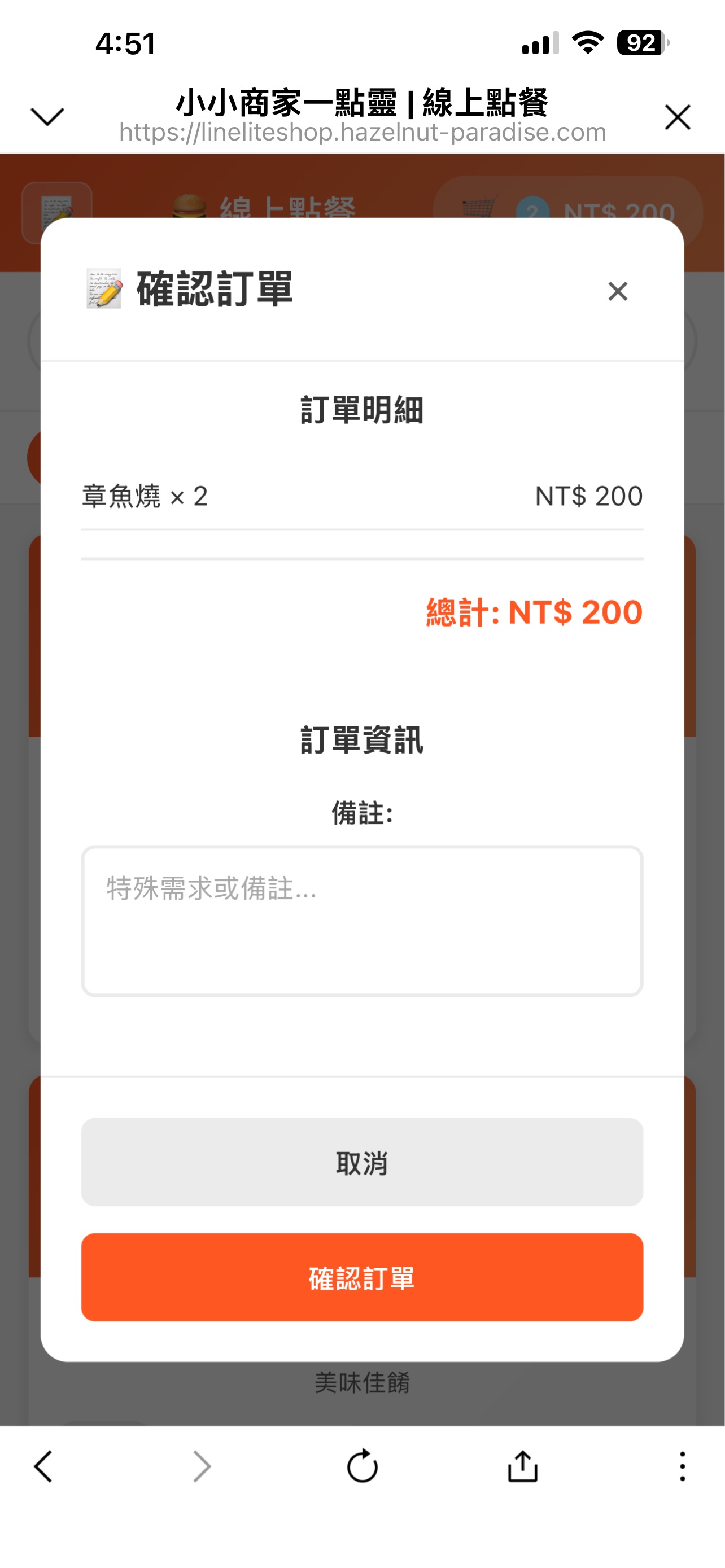Tap the 備註 notes text field
This screenshot has height=1568, width=725.
click(x=362, y=921)
